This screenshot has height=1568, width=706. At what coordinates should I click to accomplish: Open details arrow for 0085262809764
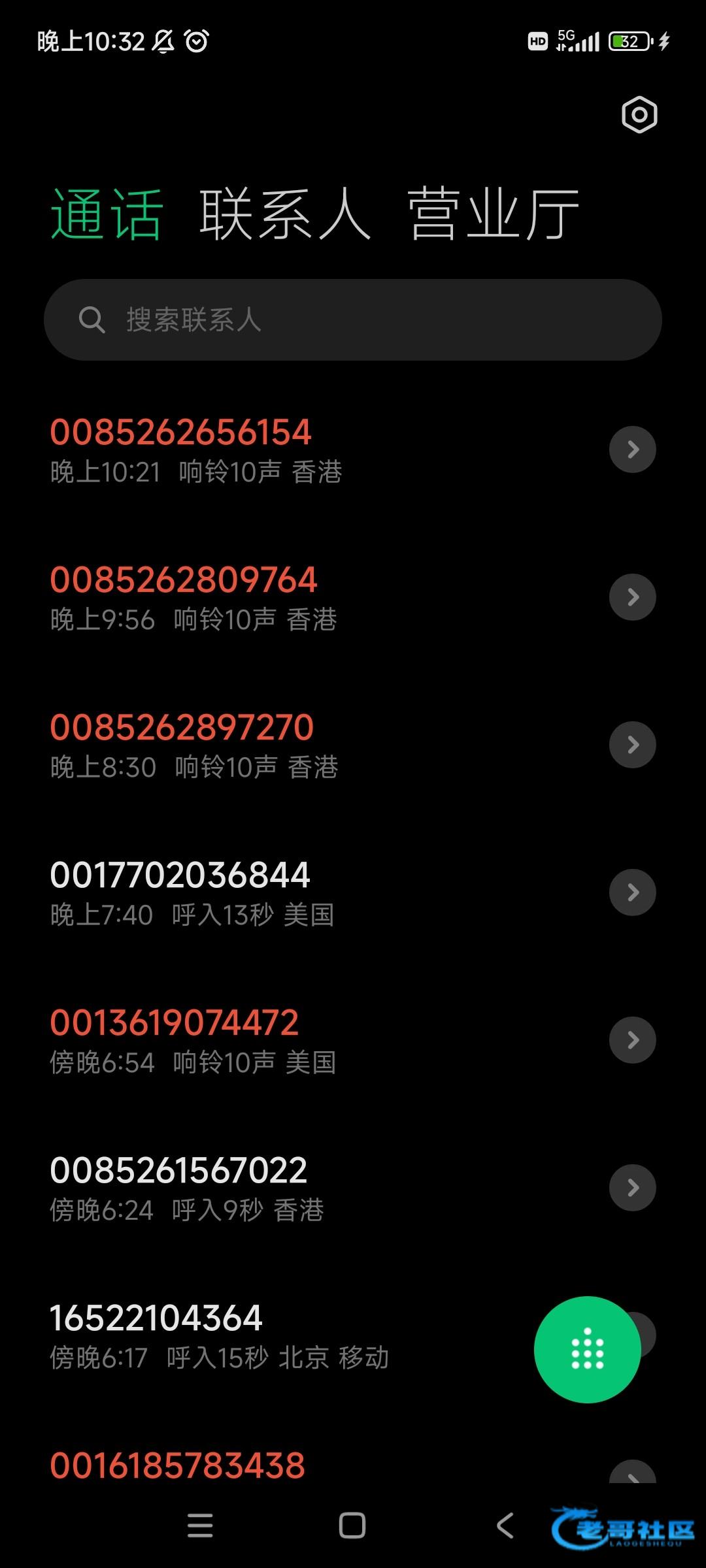tap(632, 597)
